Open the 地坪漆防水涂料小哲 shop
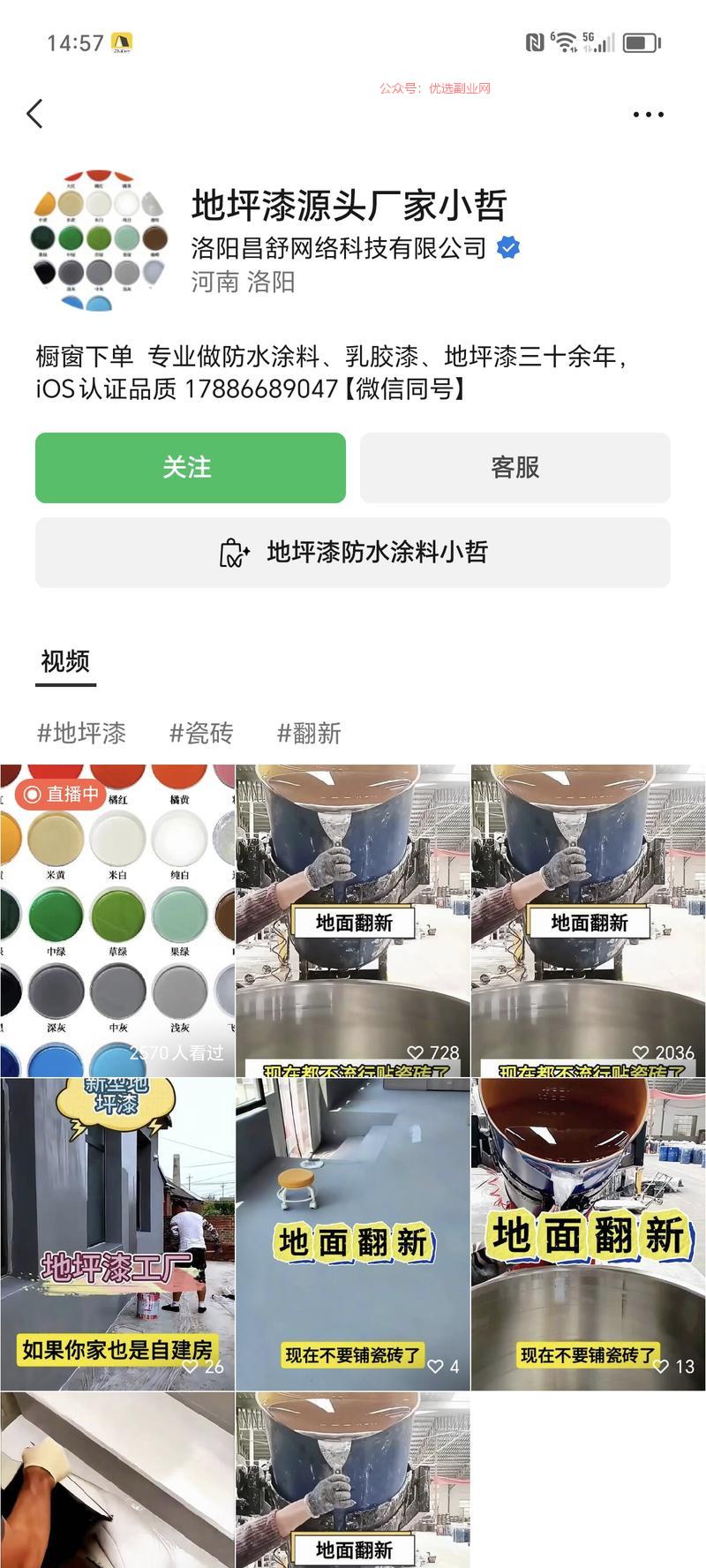 (x=353, y=553)
